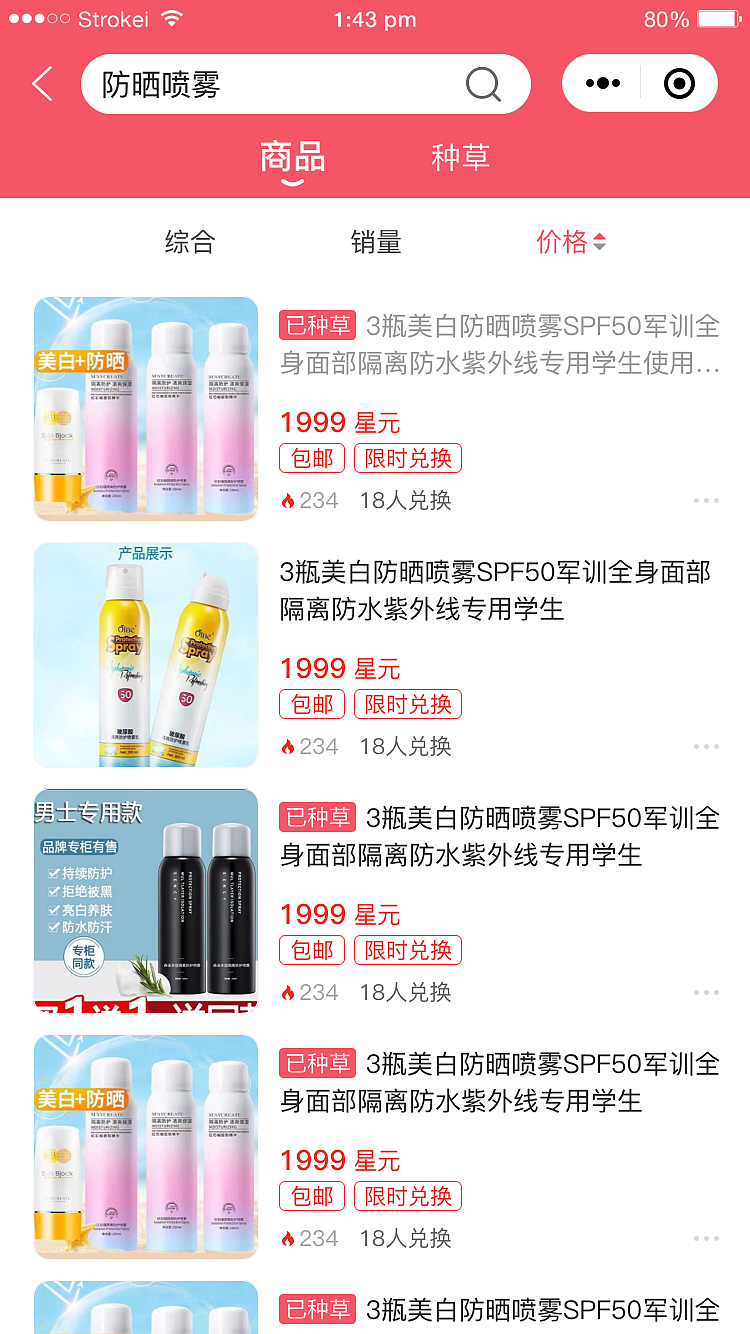Close the mini program with the circle button
Image resolution: width=750 pixels, height=1334 pixels.
tap(679, 84)
